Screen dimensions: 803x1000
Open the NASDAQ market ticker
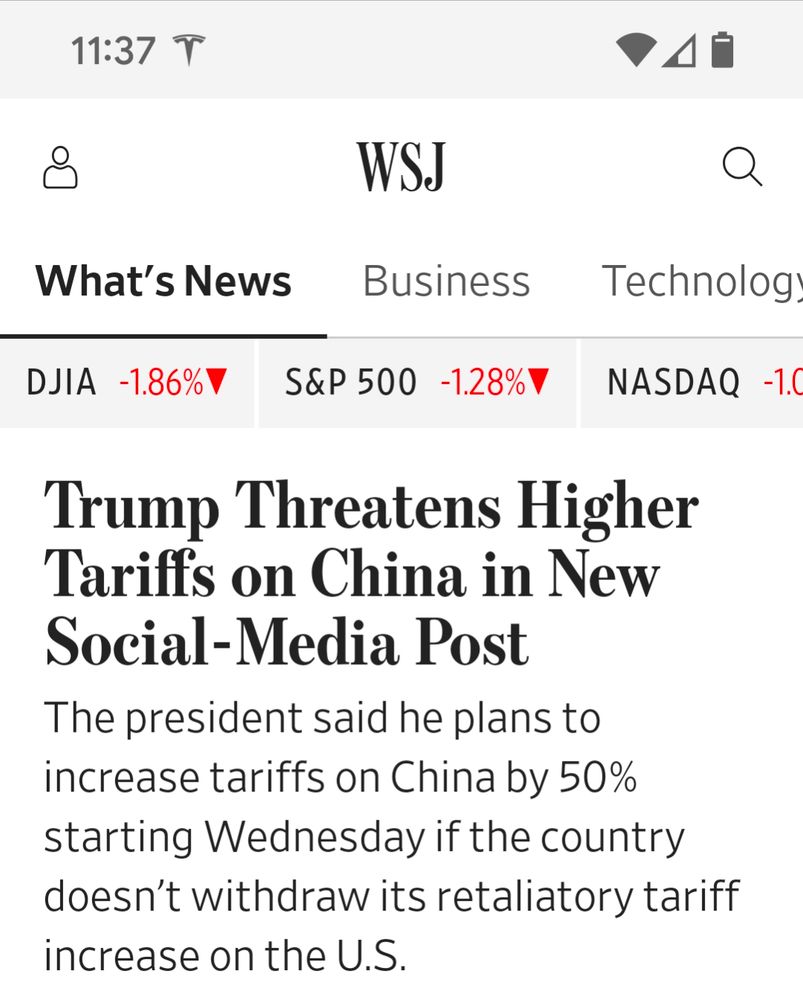pos(692,383)
